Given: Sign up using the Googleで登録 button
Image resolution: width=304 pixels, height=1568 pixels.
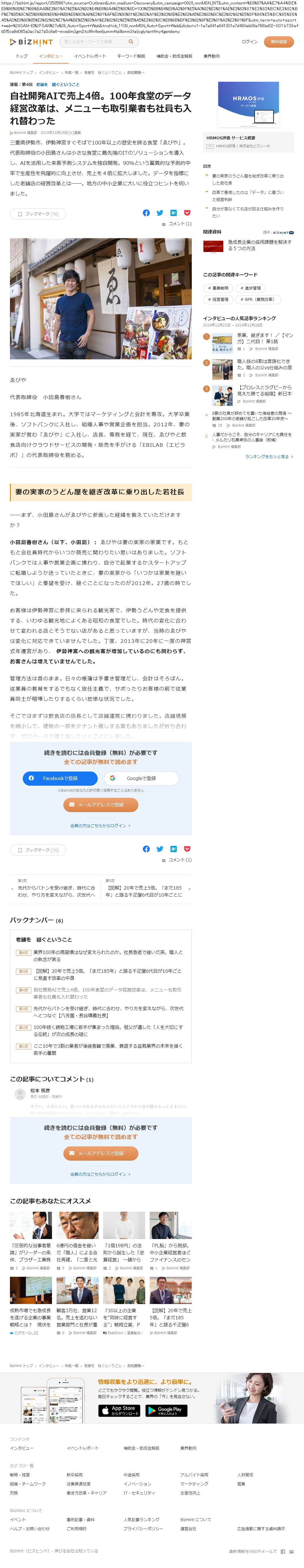Looking at the screenshot, I should tap(141, 778).
